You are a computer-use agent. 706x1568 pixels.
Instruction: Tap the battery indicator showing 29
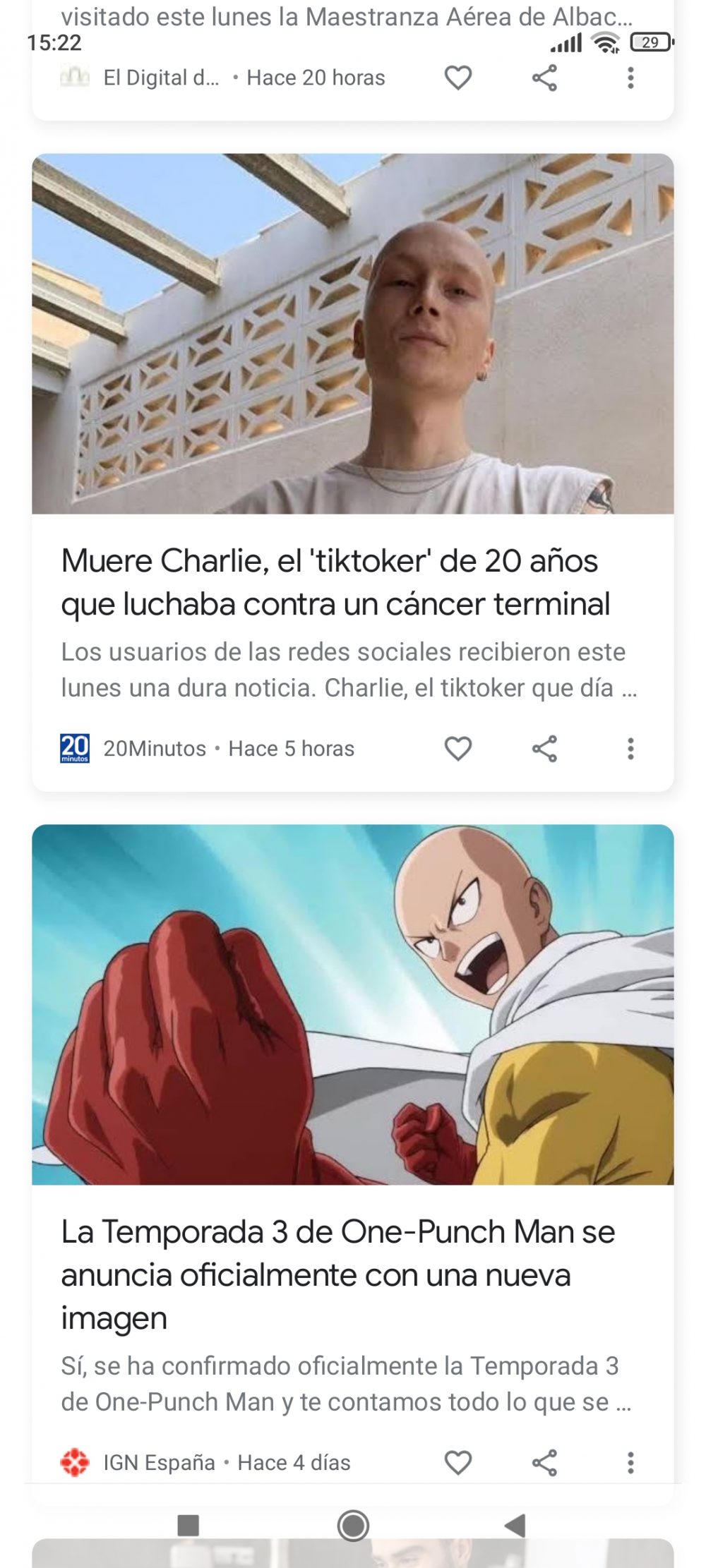coord(650,42)
